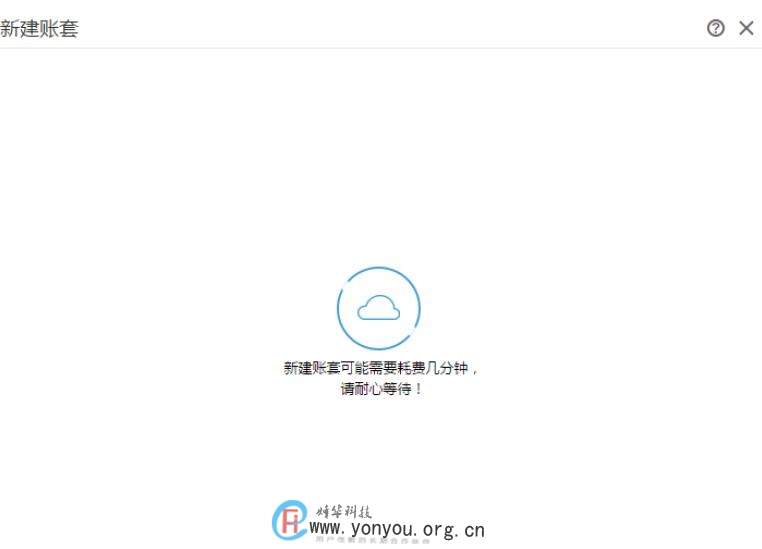This screenshot has height=549, width=762.
Task: Open the help question mark icon
Action: pyautogui.click(x=715, y=28)
